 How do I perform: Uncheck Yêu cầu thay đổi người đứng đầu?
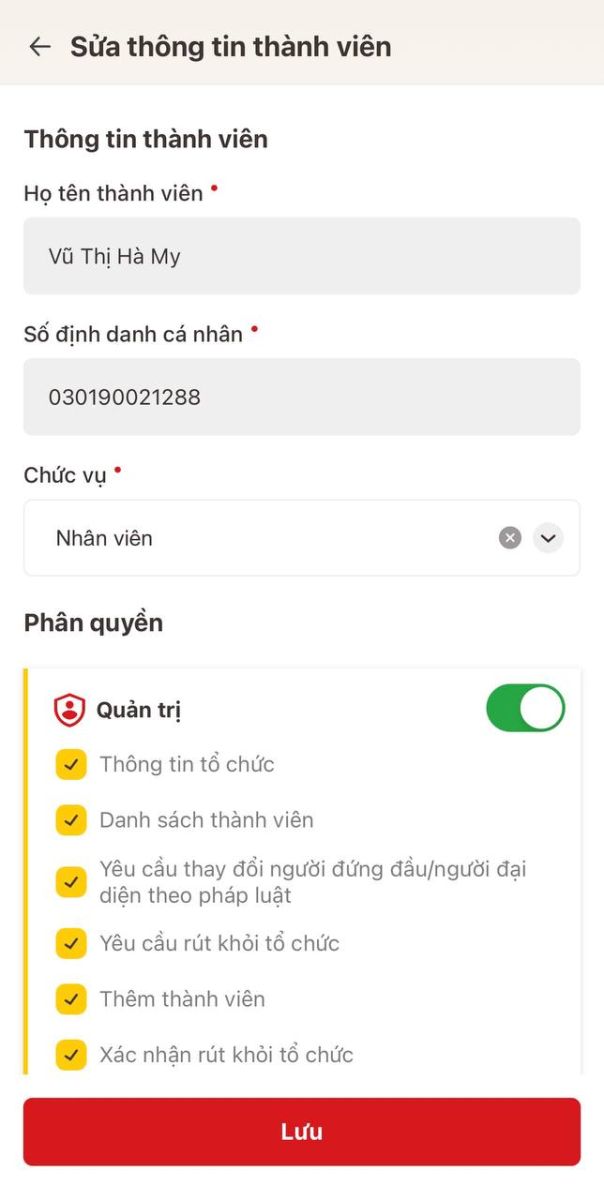click(71, 882)
